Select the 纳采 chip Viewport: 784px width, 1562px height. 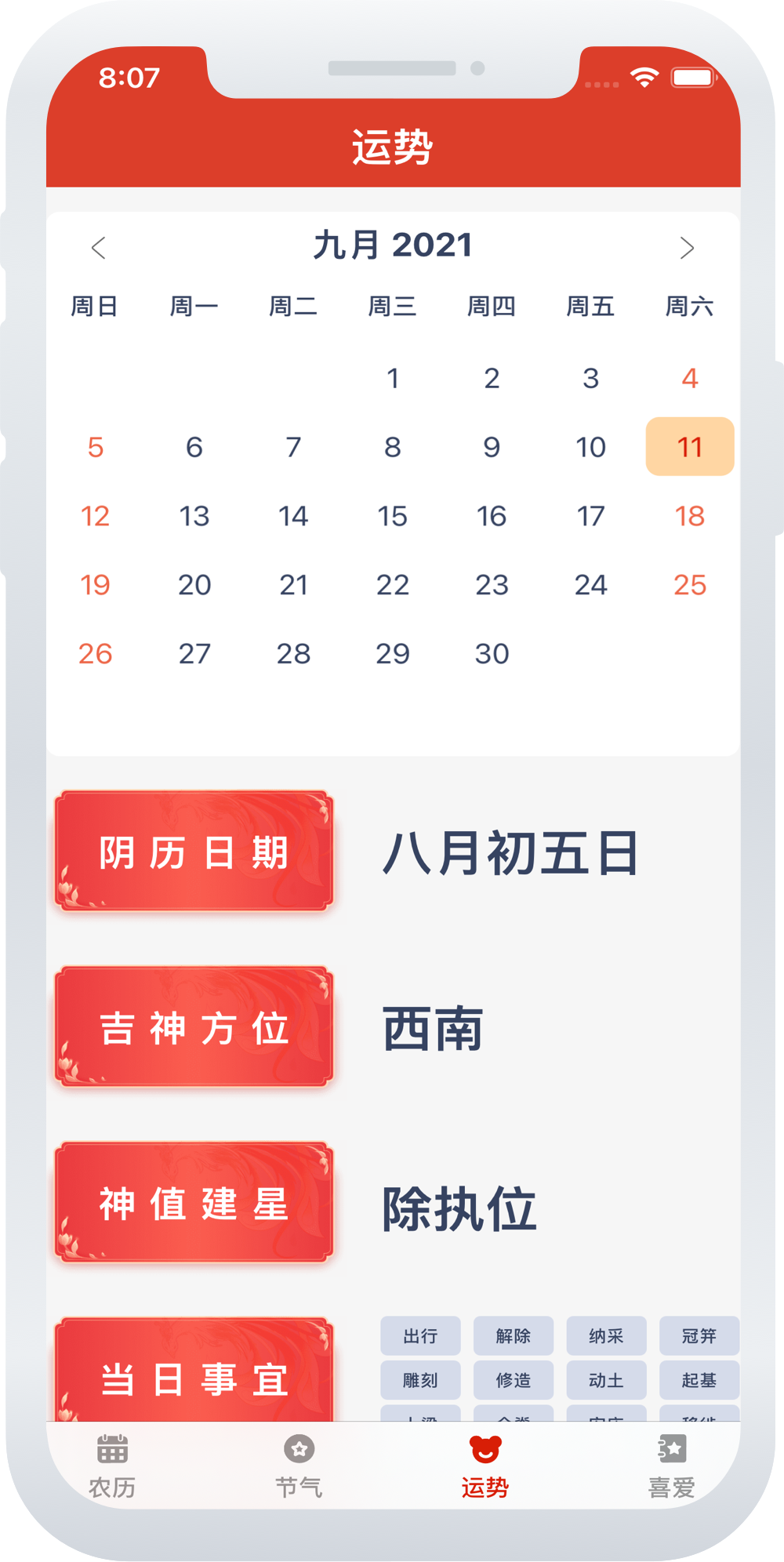606,1335
